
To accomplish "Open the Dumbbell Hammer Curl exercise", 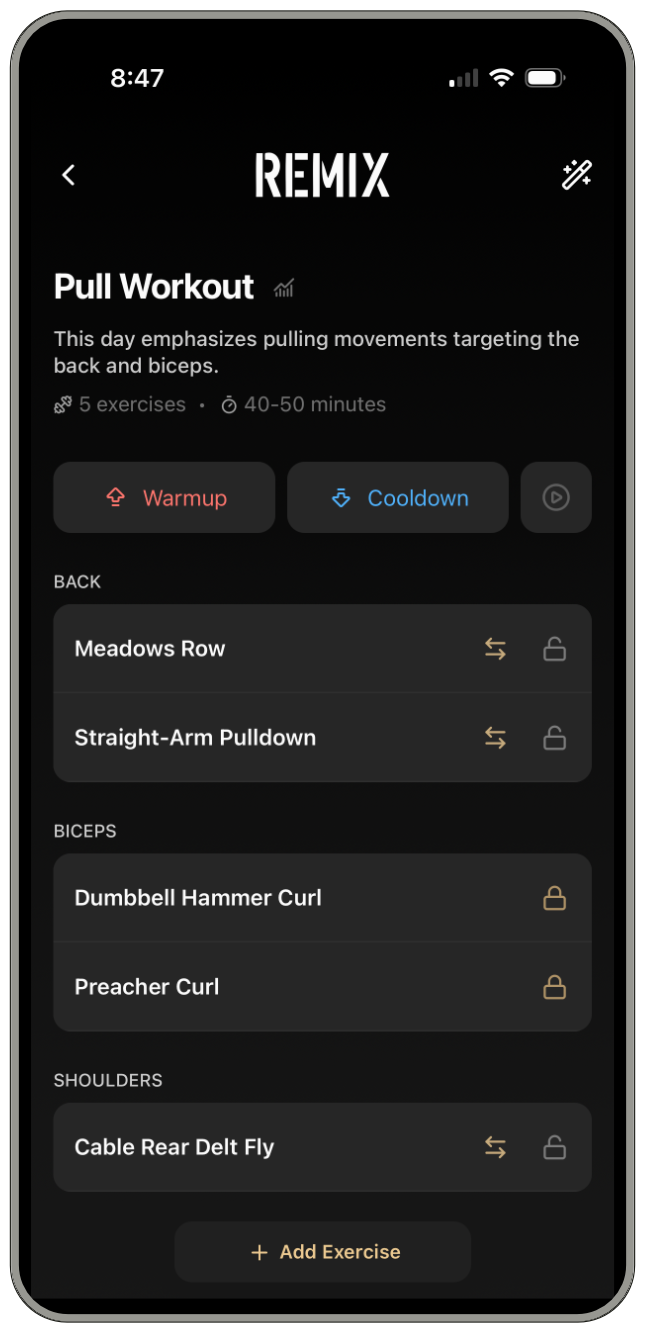I will [x=198, y=898].
